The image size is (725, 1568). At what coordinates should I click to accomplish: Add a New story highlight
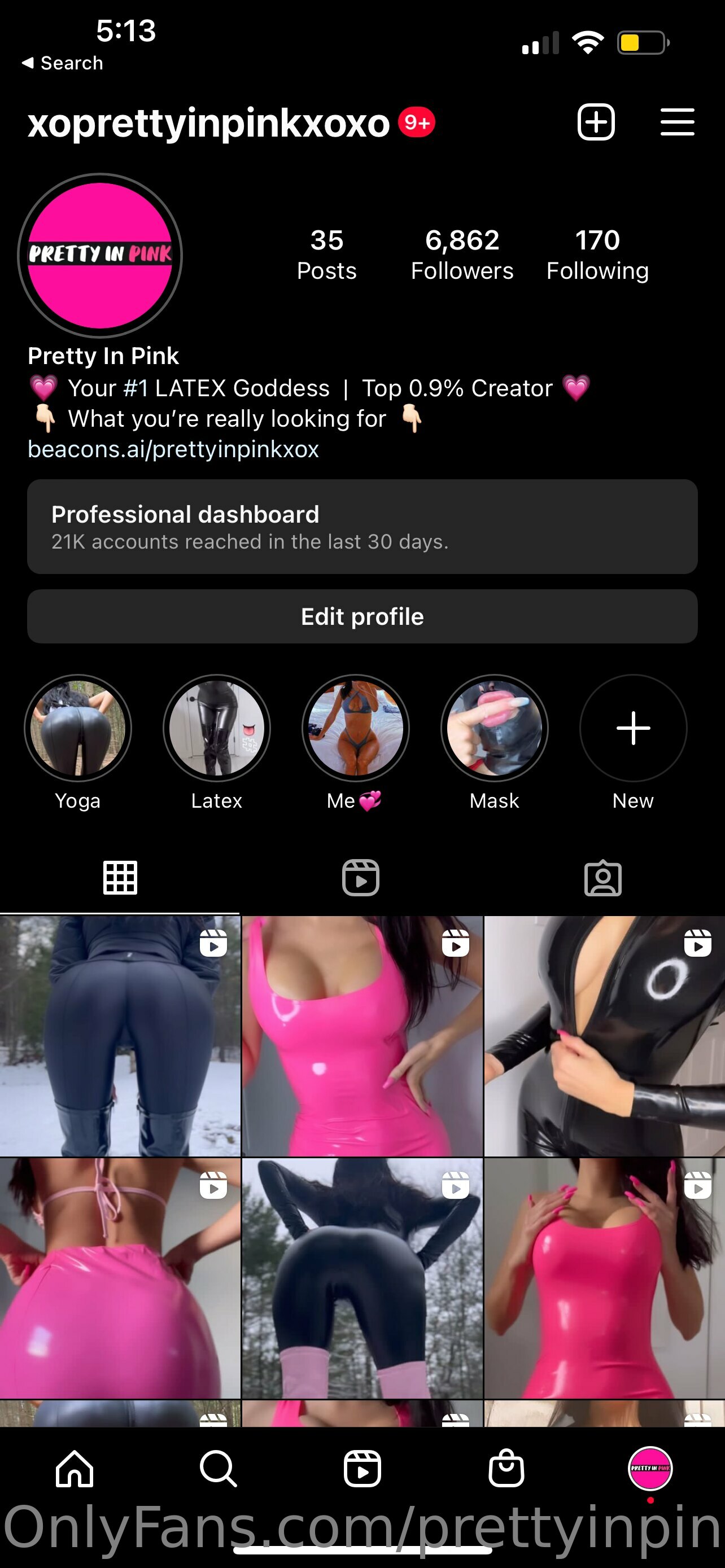(x=633, y=728)
